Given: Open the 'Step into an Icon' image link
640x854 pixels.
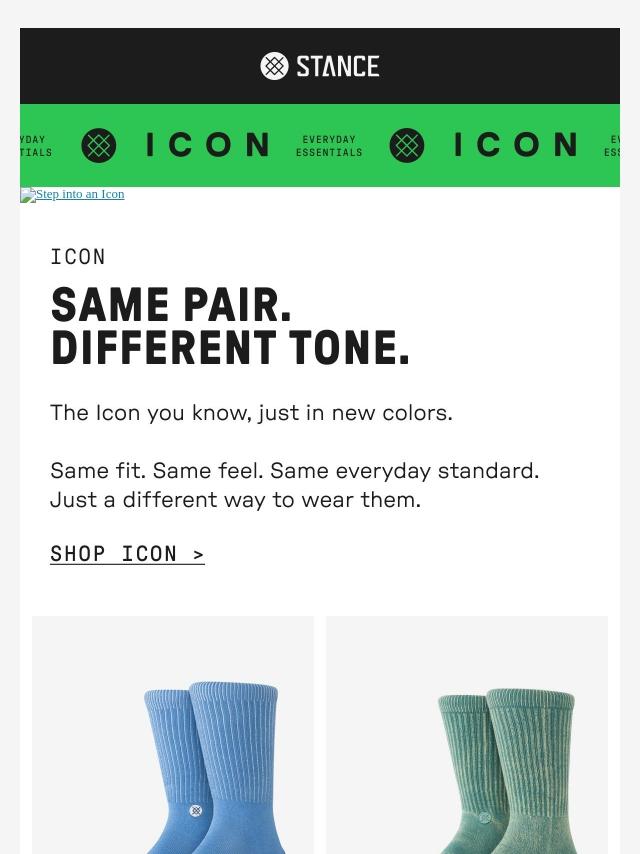Looking at the screenshot, I should [73, 194].
